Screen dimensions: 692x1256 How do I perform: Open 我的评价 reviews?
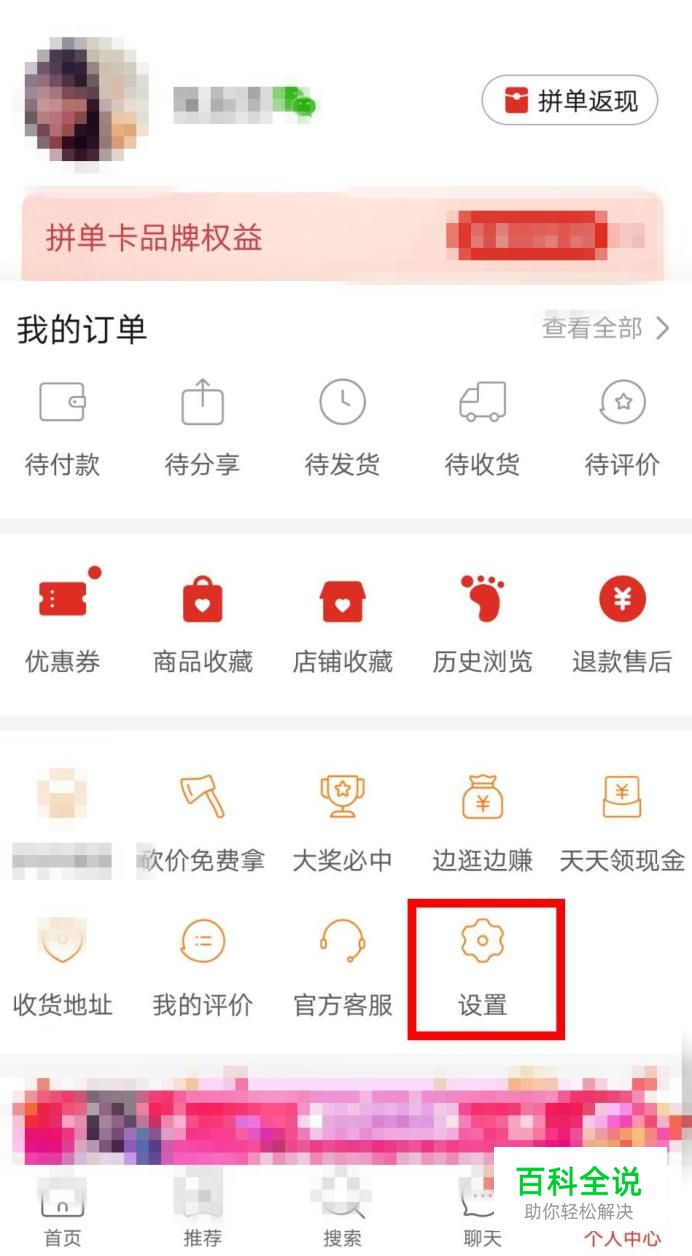pyautogui.click(x=202, y=965)
